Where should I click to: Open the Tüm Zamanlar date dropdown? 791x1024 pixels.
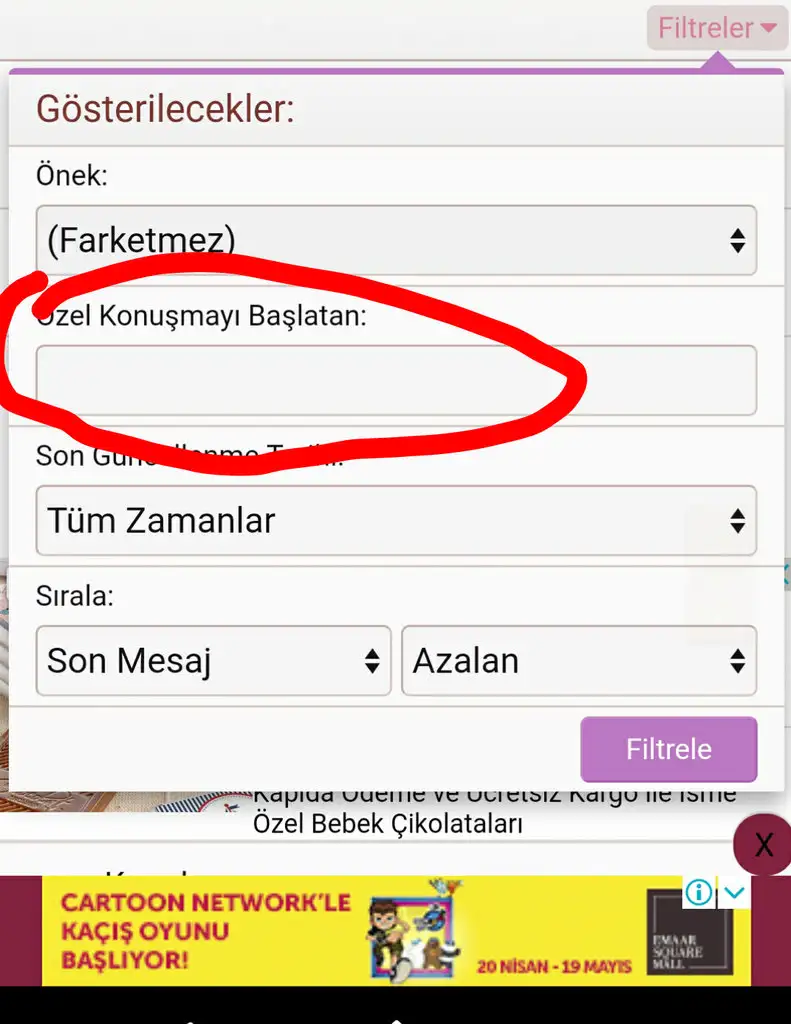click(x=396, y=520)
